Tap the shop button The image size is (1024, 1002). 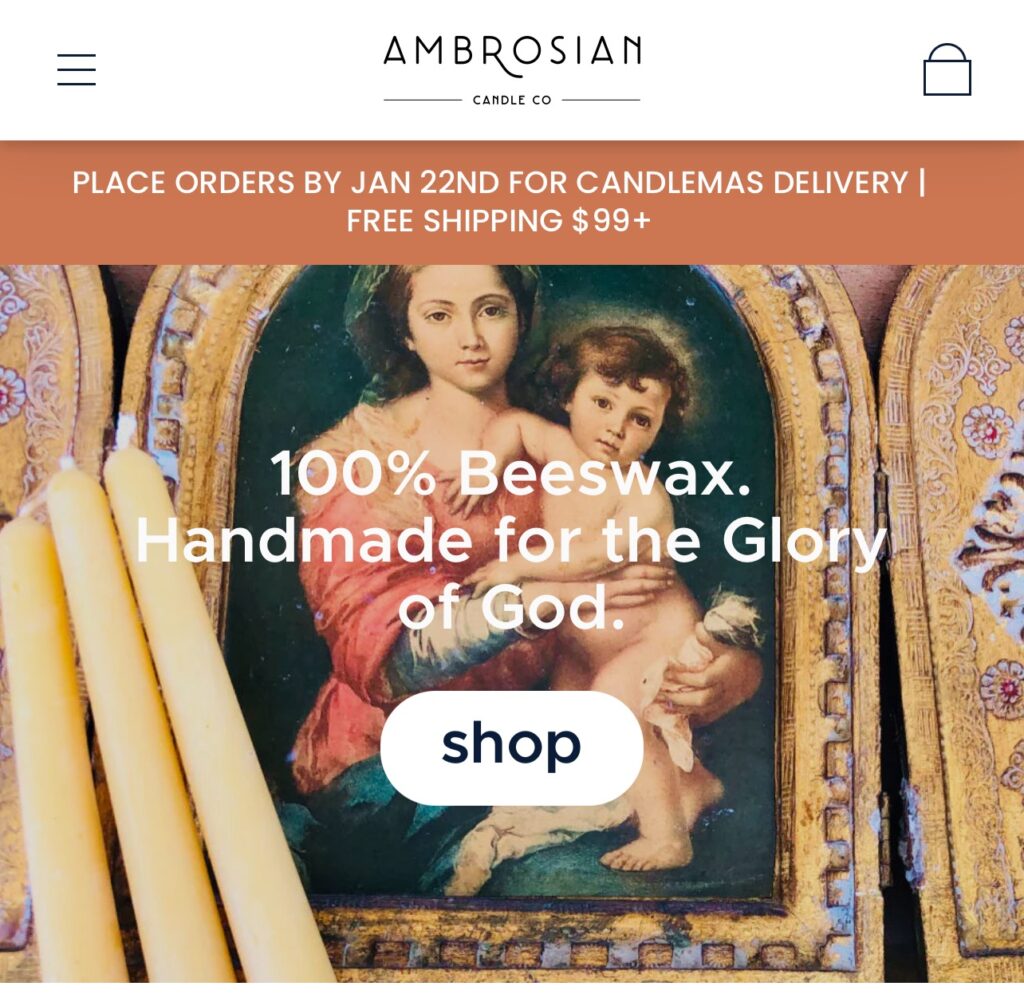coord(511,747)
